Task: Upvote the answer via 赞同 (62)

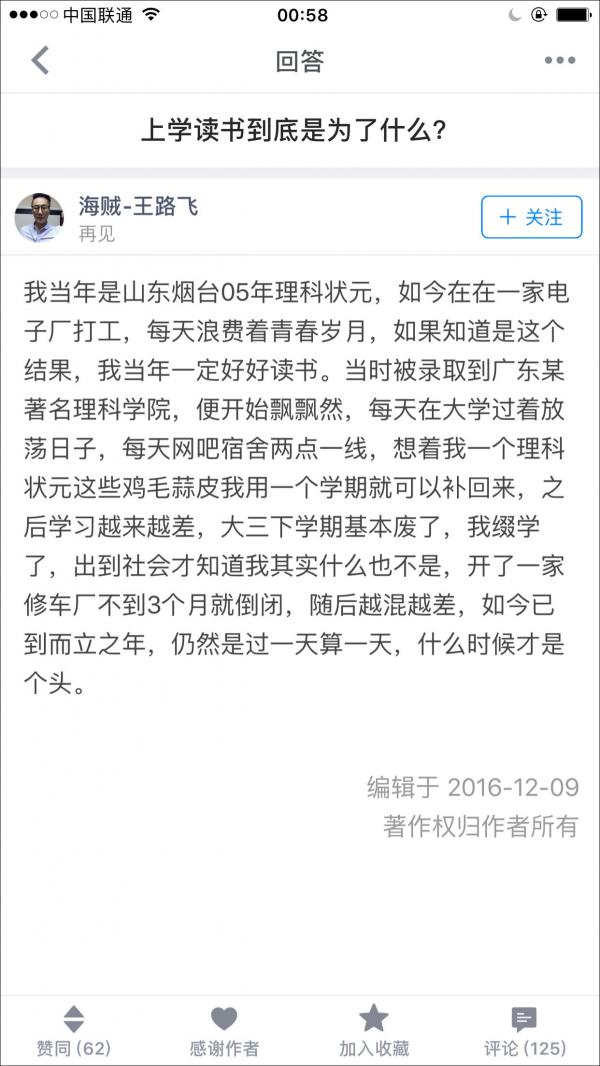Action: pyautogui.click(x=74, y=1031)
